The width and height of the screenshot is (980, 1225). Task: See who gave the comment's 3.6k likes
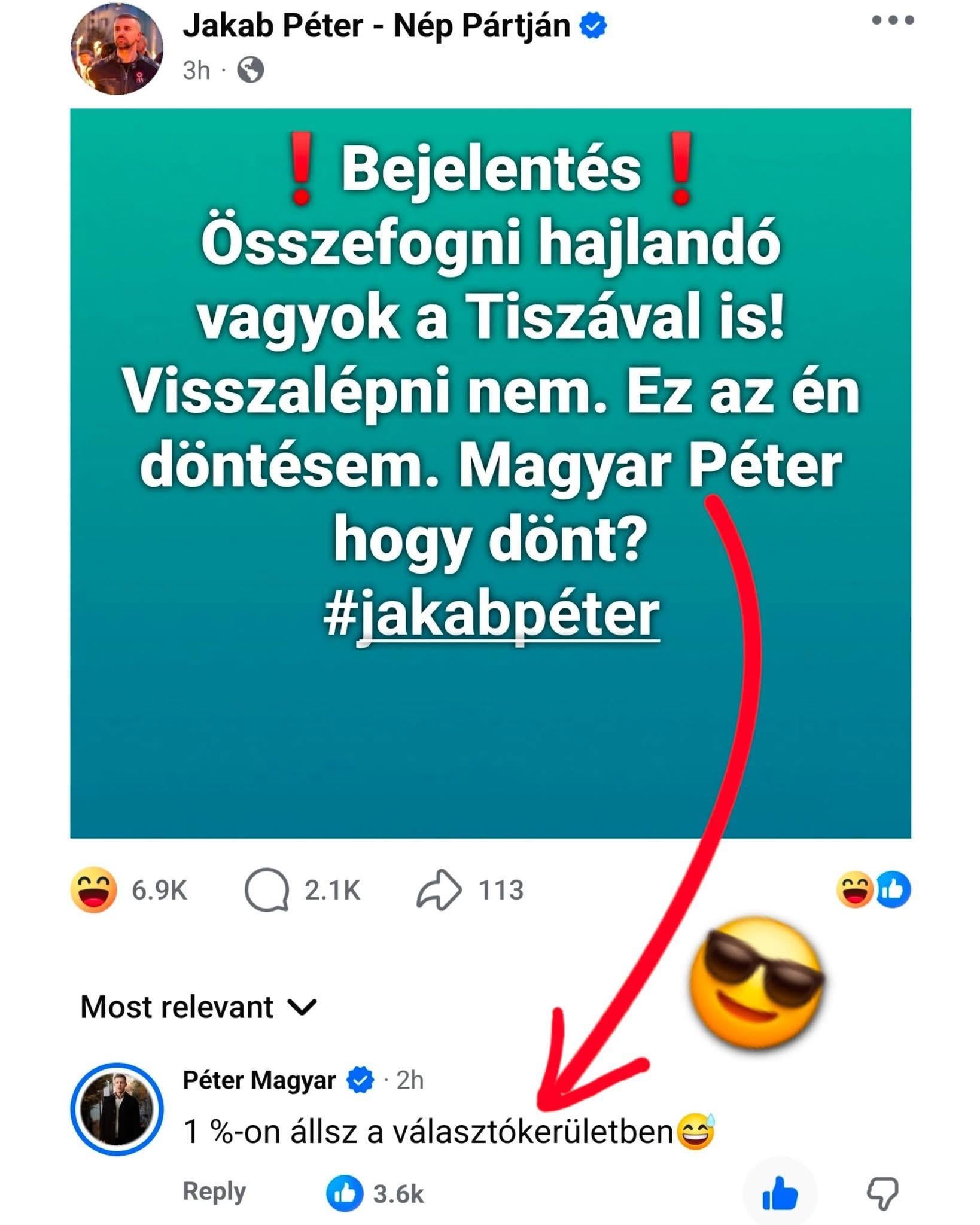click(x=375, y=1193)
